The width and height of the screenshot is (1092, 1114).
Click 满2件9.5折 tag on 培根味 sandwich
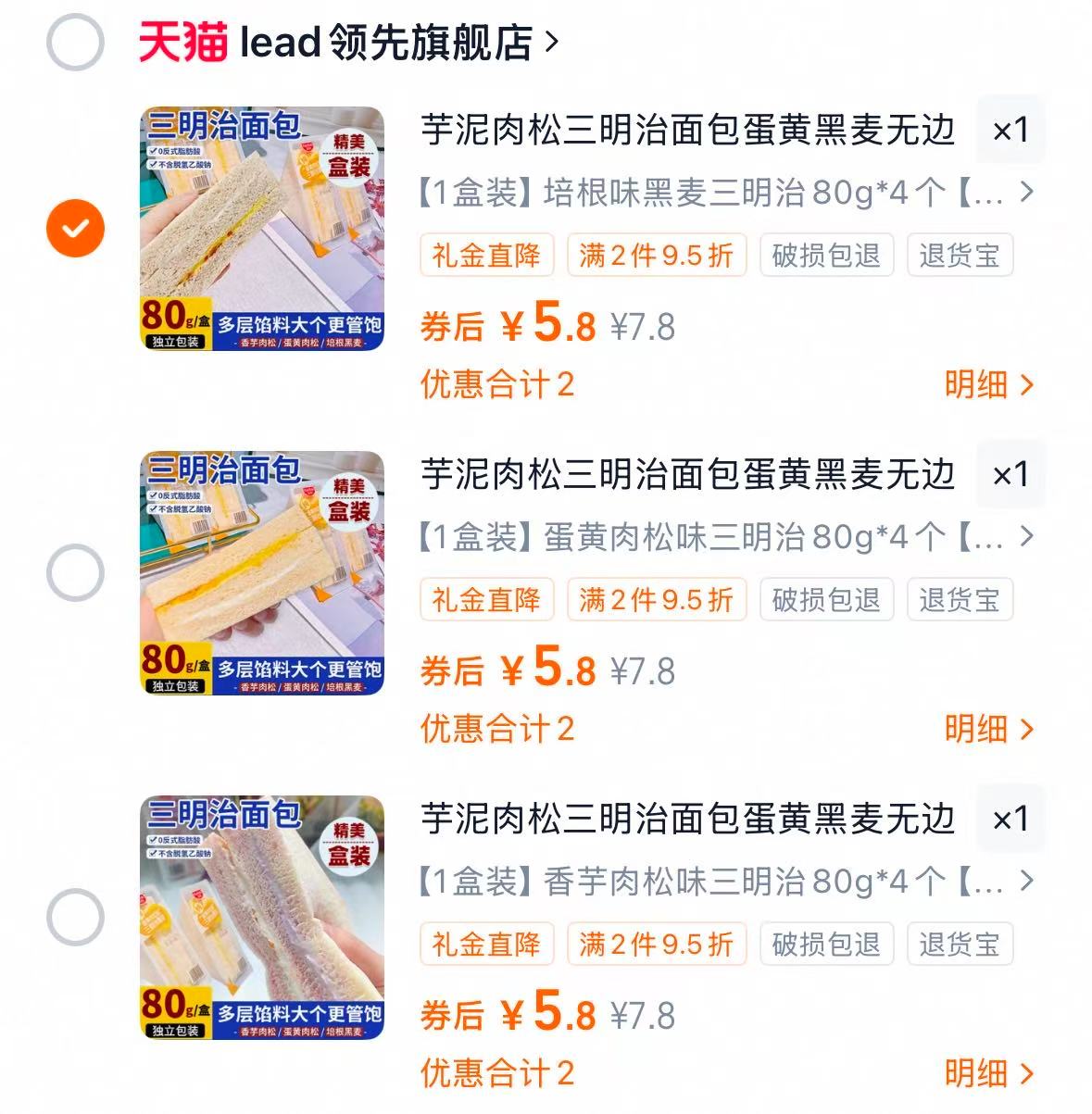[x=656, y=256]
